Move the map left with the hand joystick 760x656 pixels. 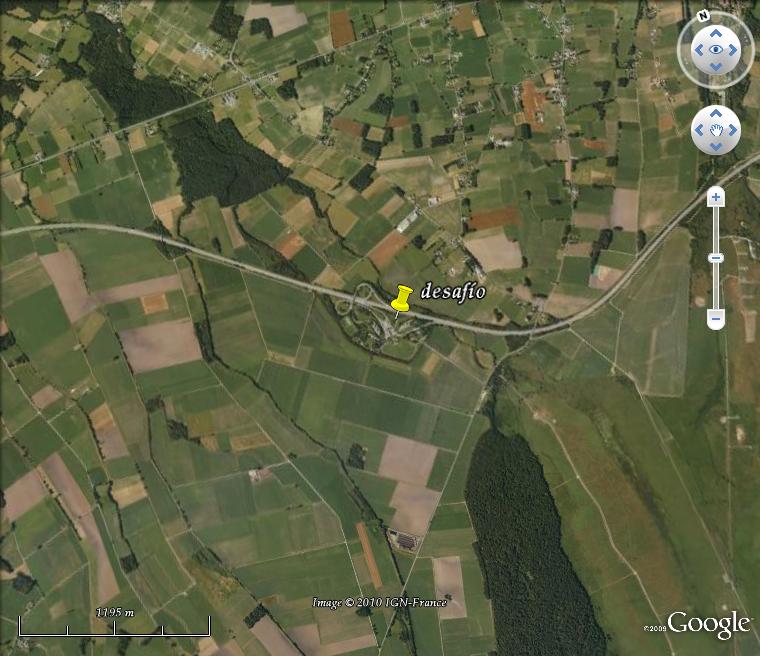point(700,130)
